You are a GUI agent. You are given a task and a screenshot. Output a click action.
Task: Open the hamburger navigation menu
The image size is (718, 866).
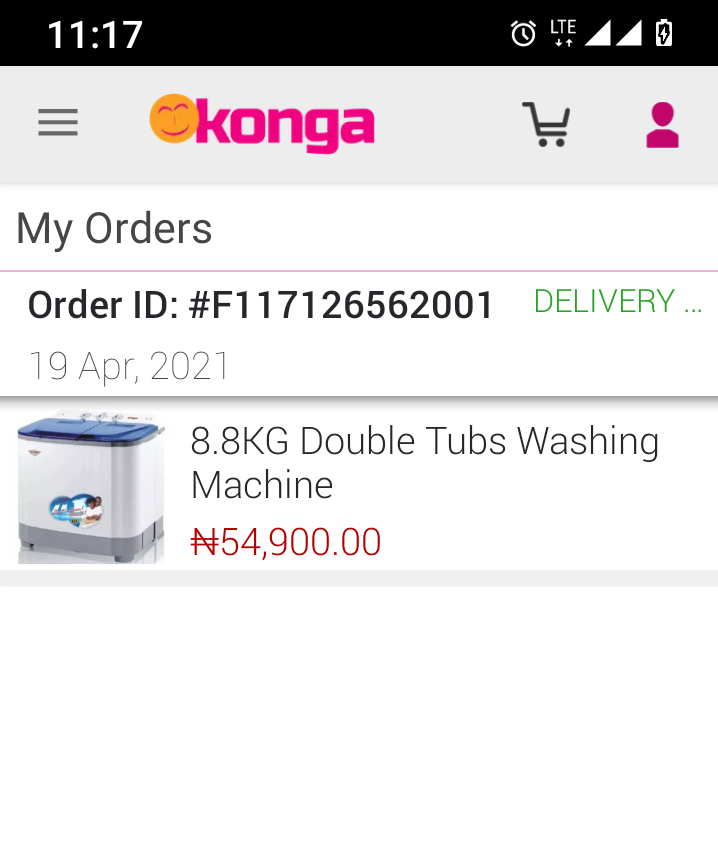tap(58, 123)
